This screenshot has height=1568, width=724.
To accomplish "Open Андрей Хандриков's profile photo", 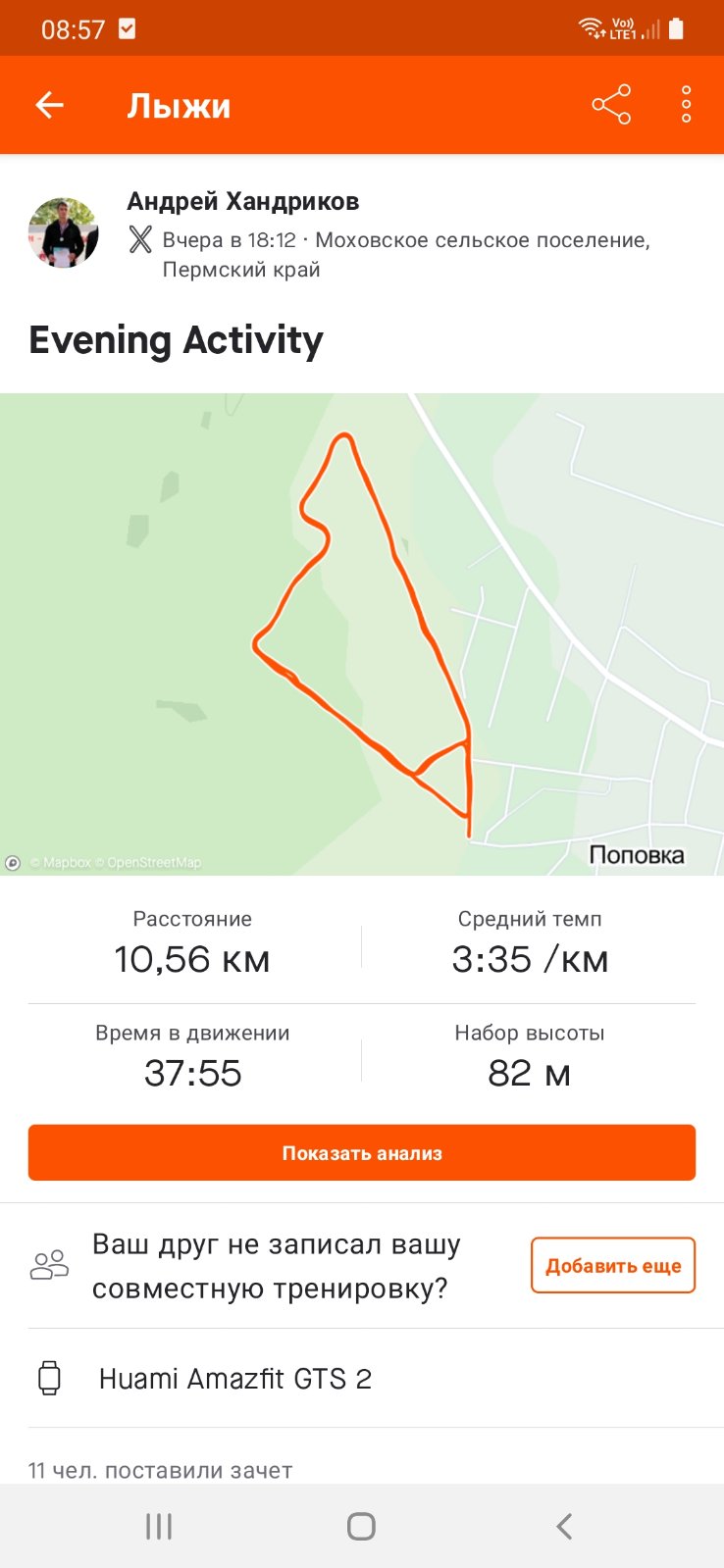I will click(64, 232).
